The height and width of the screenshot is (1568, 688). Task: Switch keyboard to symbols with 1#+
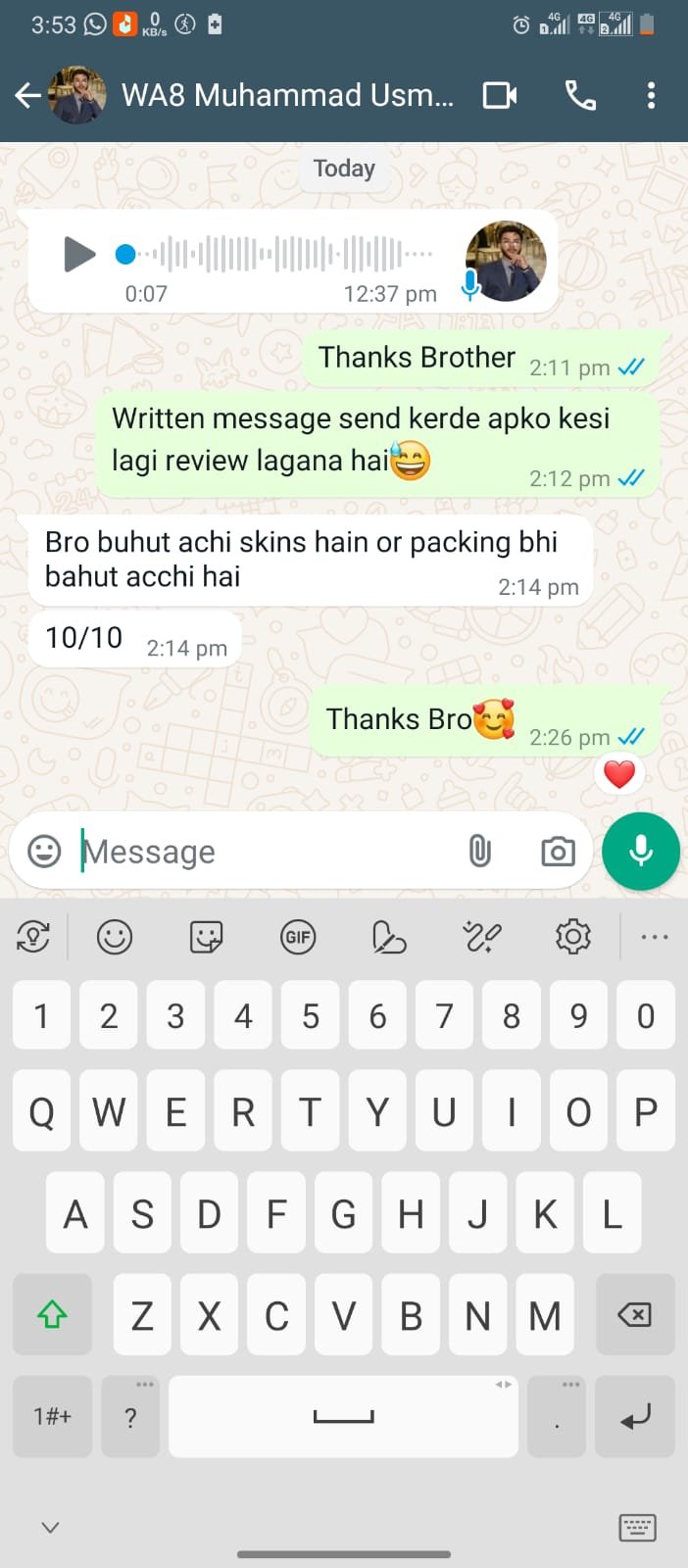point(52,1416)
